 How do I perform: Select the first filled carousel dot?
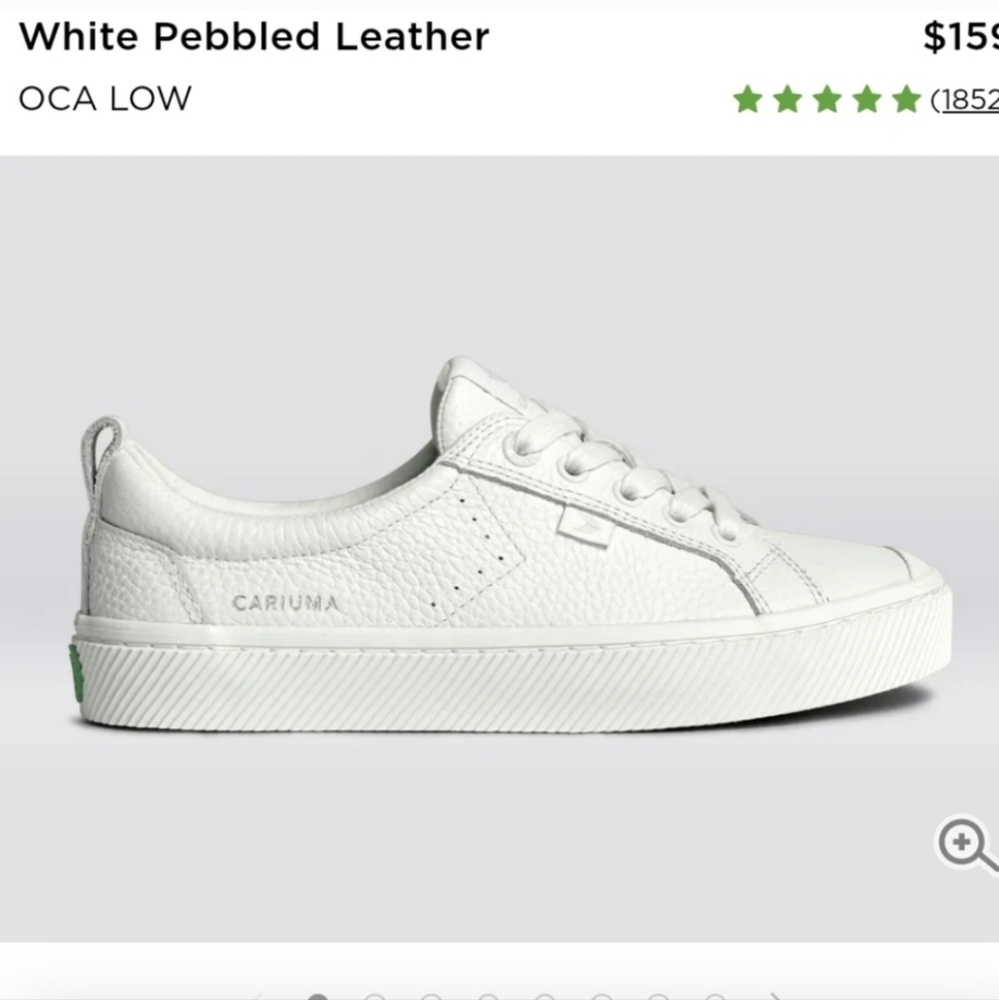click(x=317, y=997)
